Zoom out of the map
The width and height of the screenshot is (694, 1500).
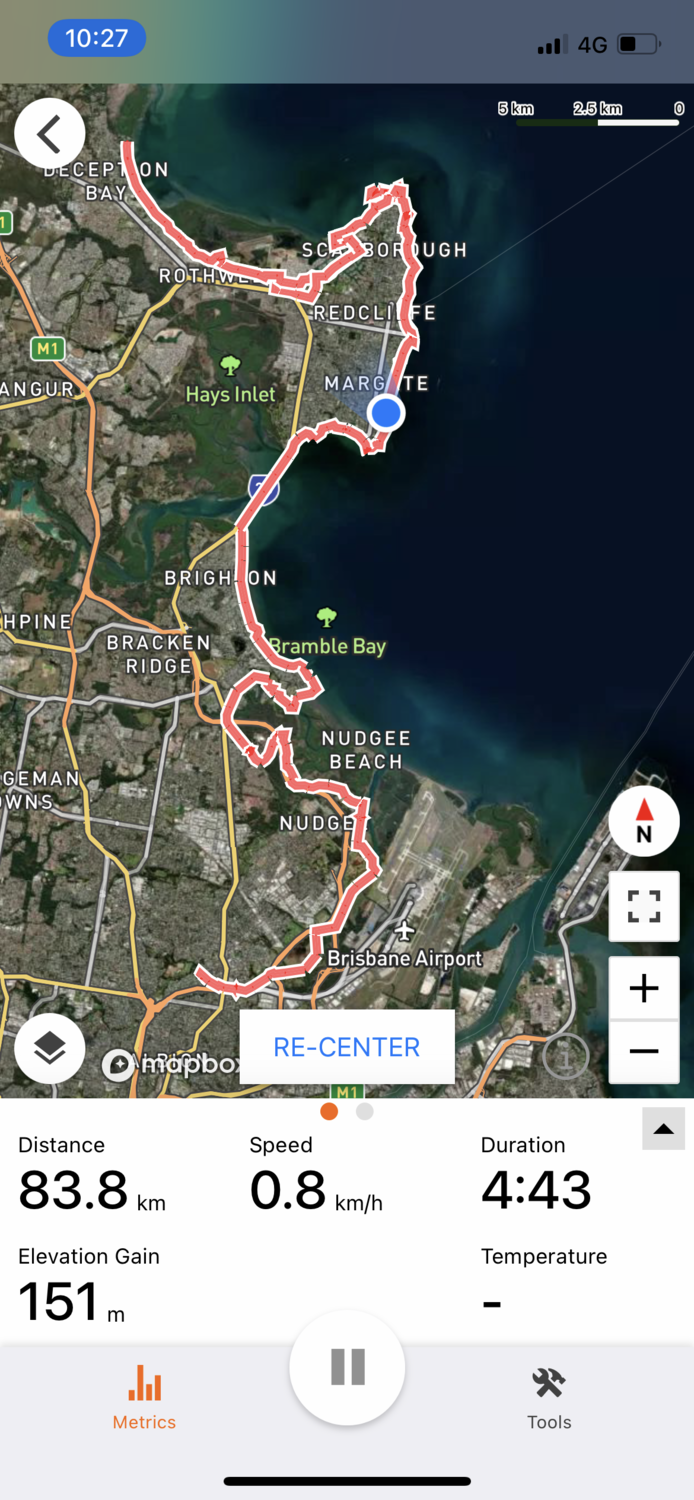[x=644, y=1052]
